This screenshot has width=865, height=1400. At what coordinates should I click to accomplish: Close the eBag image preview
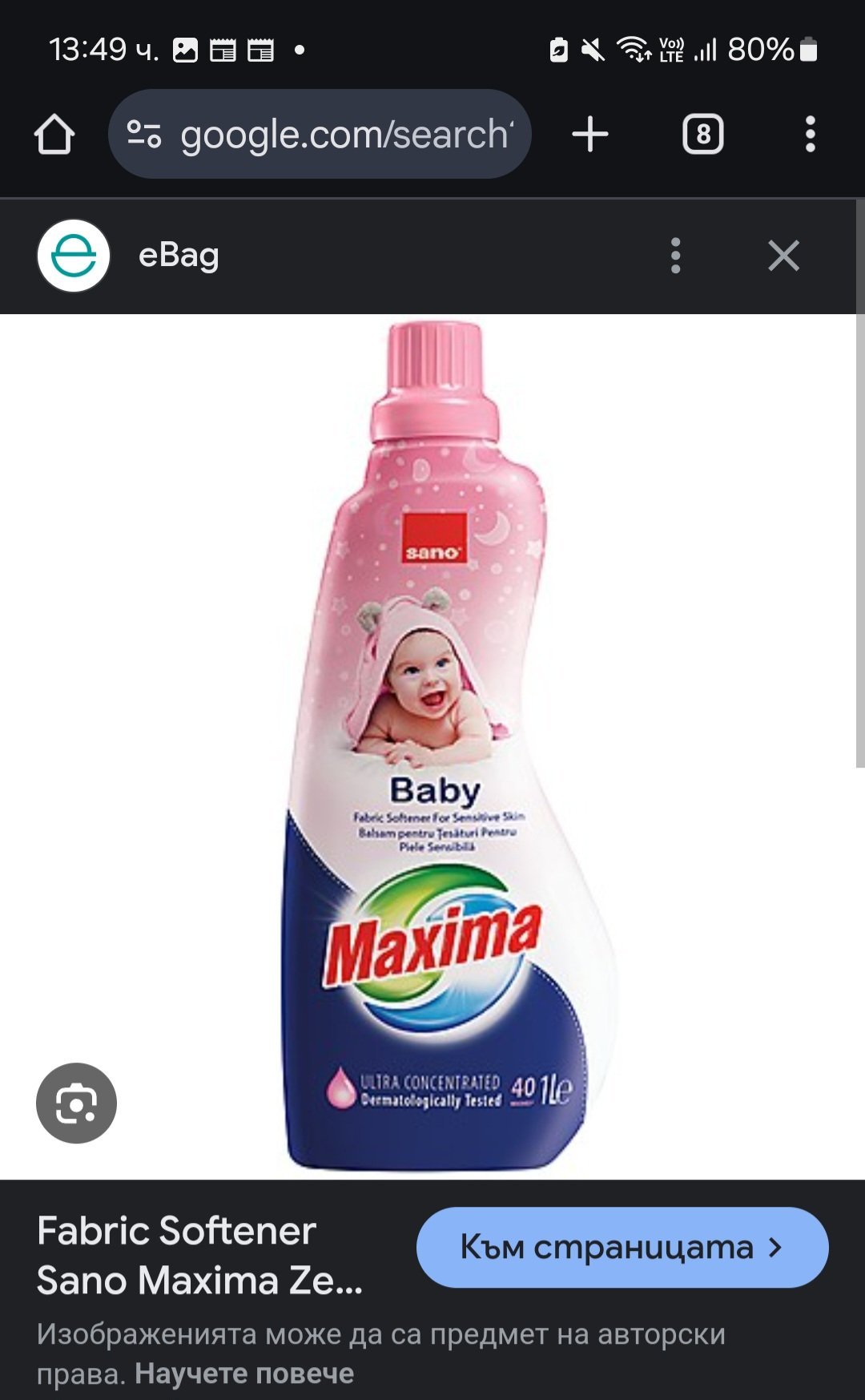pos(783,256)
